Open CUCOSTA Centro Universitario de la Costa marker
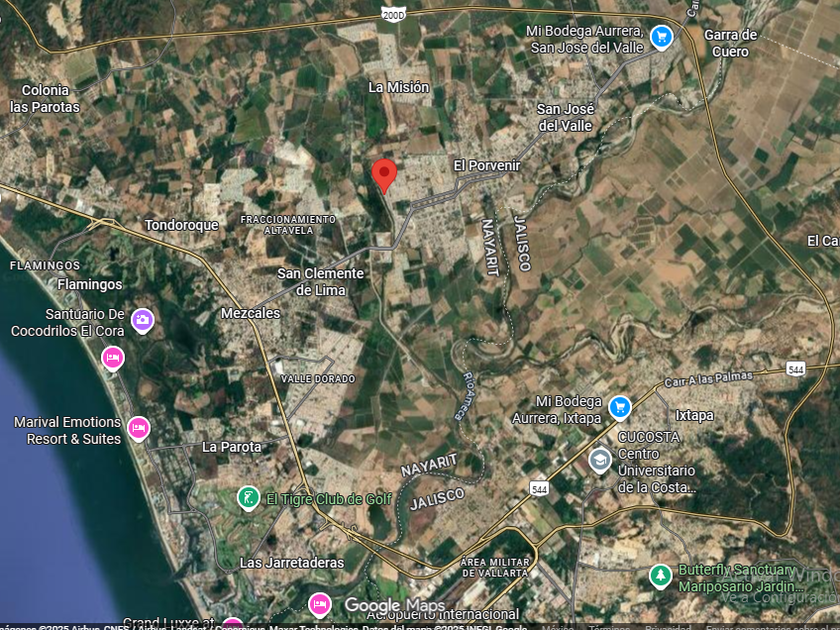Viewport: 840px width, 630px height. click(x=600, y=460)
